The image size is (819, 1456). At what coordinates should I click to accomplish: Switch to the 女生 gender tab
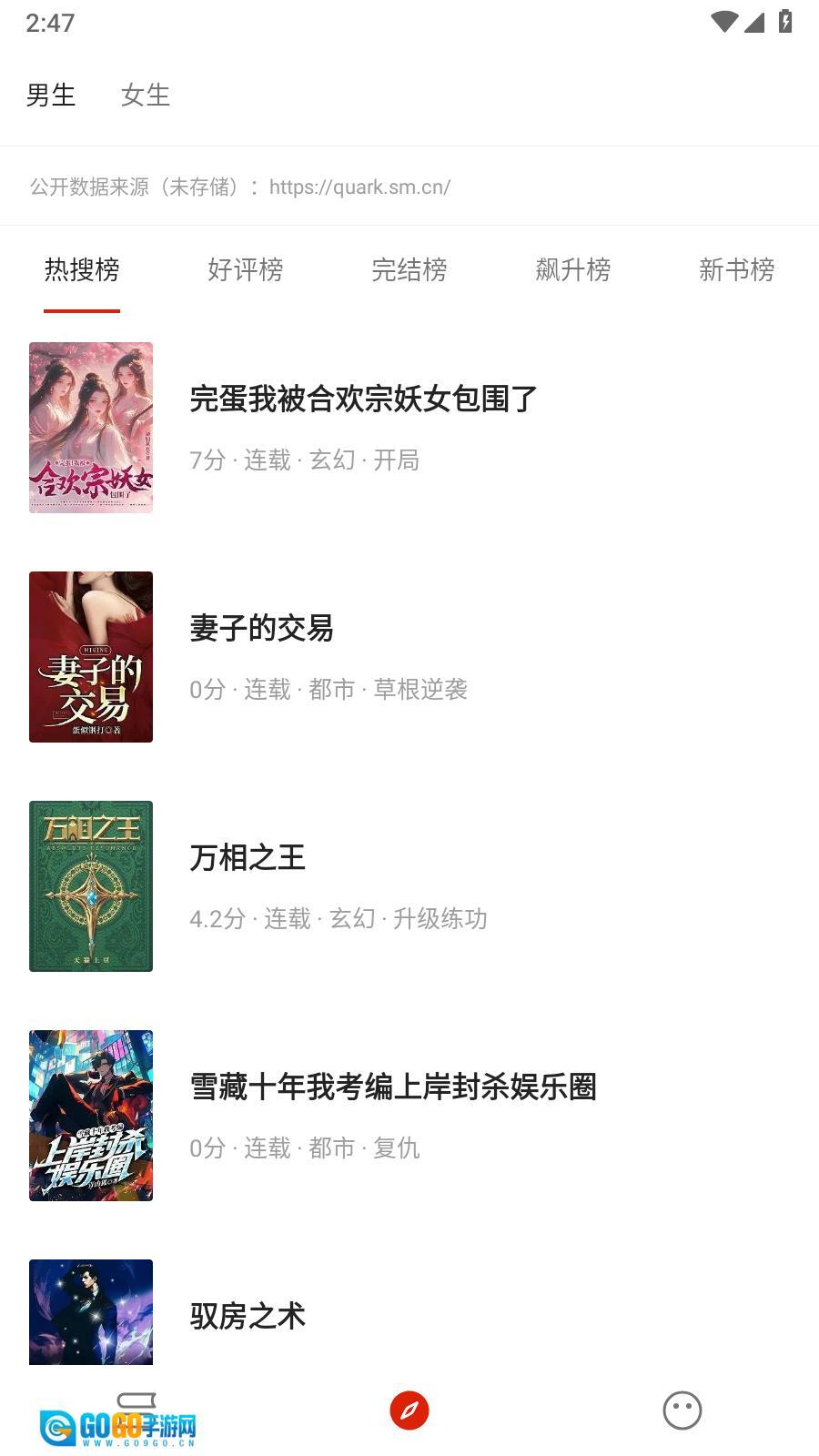146,95
